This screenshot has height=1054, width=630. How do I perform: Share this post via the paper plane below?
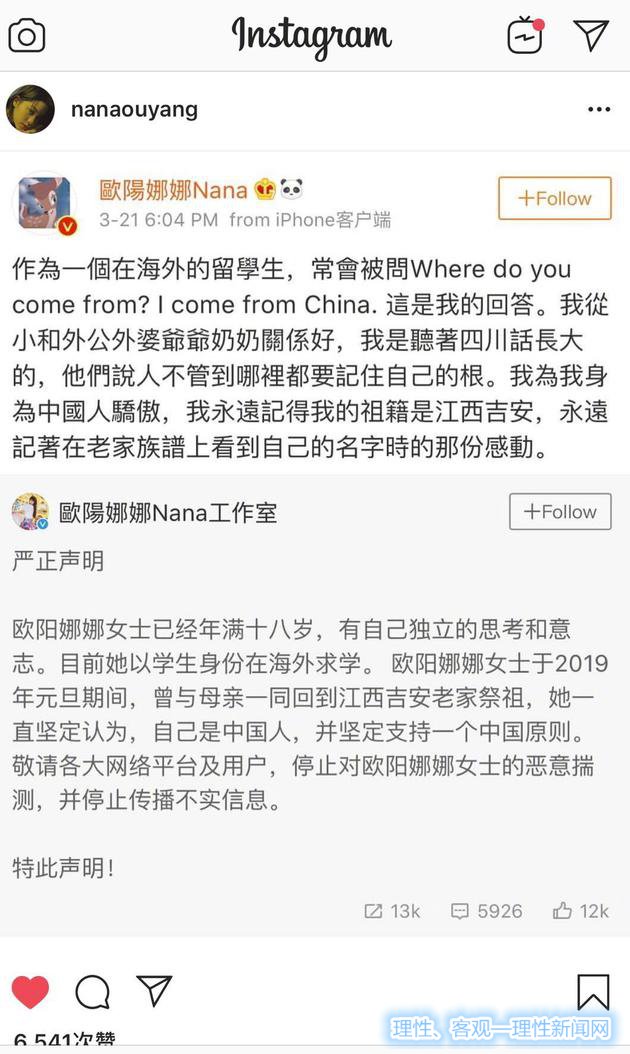(x=154, y=990)
